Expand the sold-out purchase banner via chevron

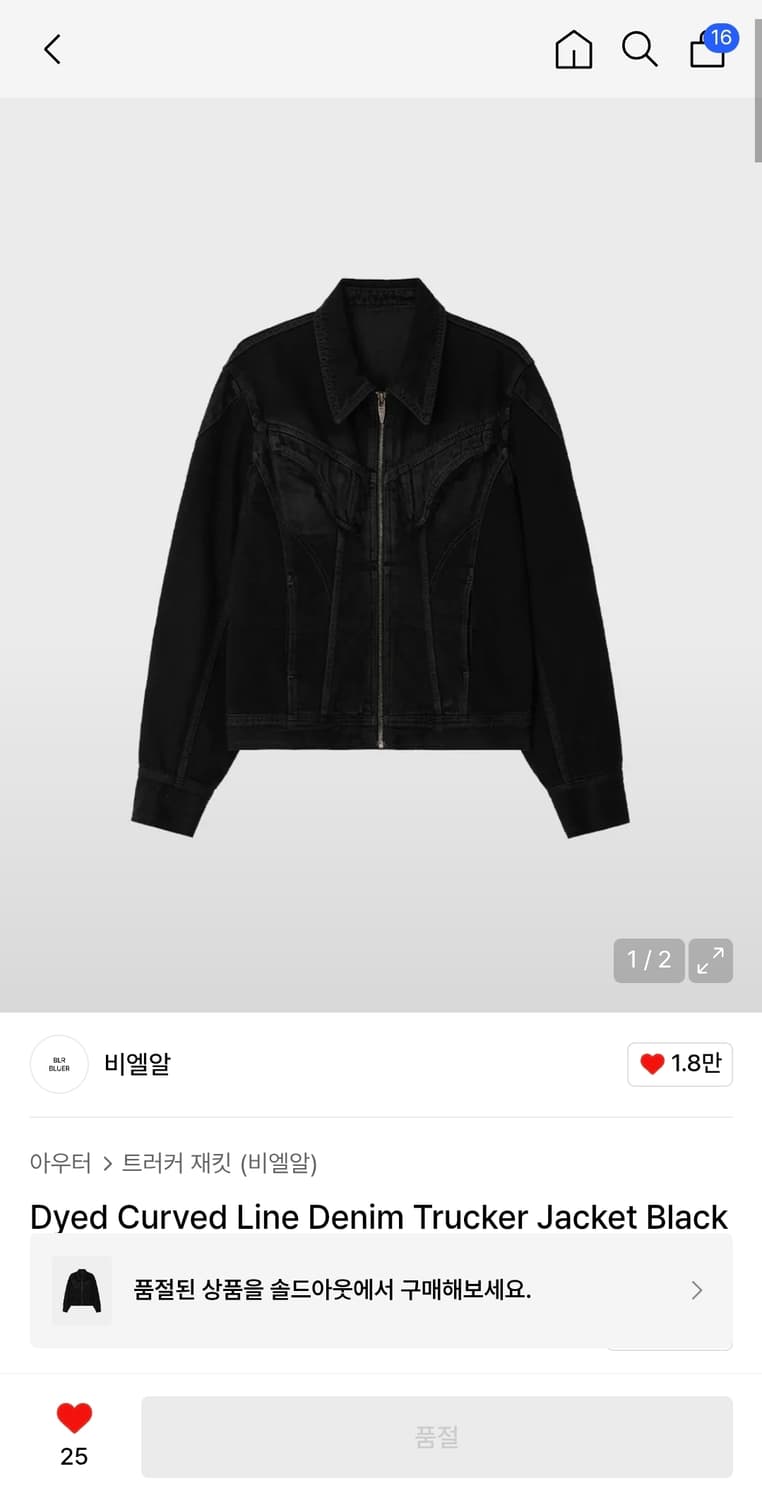coord(696,1291)
